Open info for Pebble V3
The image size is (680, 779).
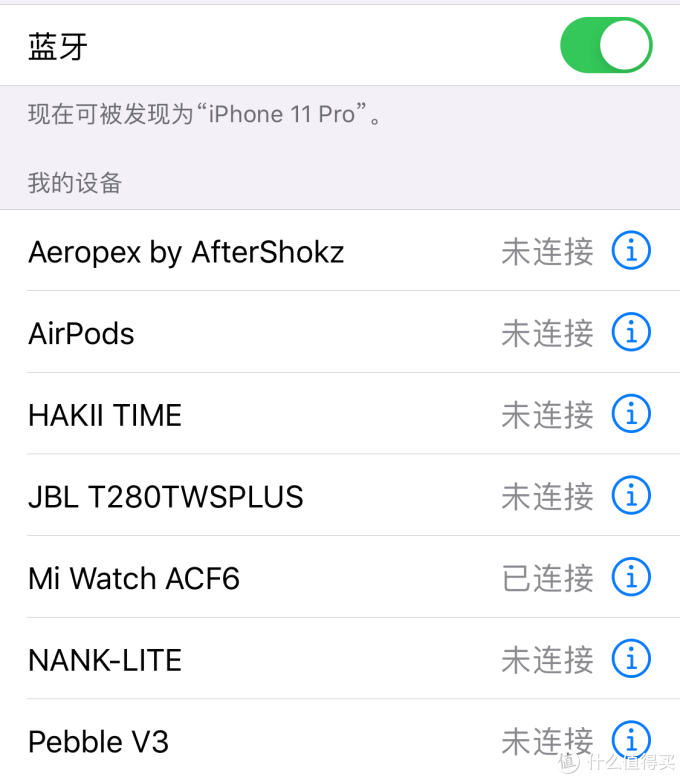631,740
